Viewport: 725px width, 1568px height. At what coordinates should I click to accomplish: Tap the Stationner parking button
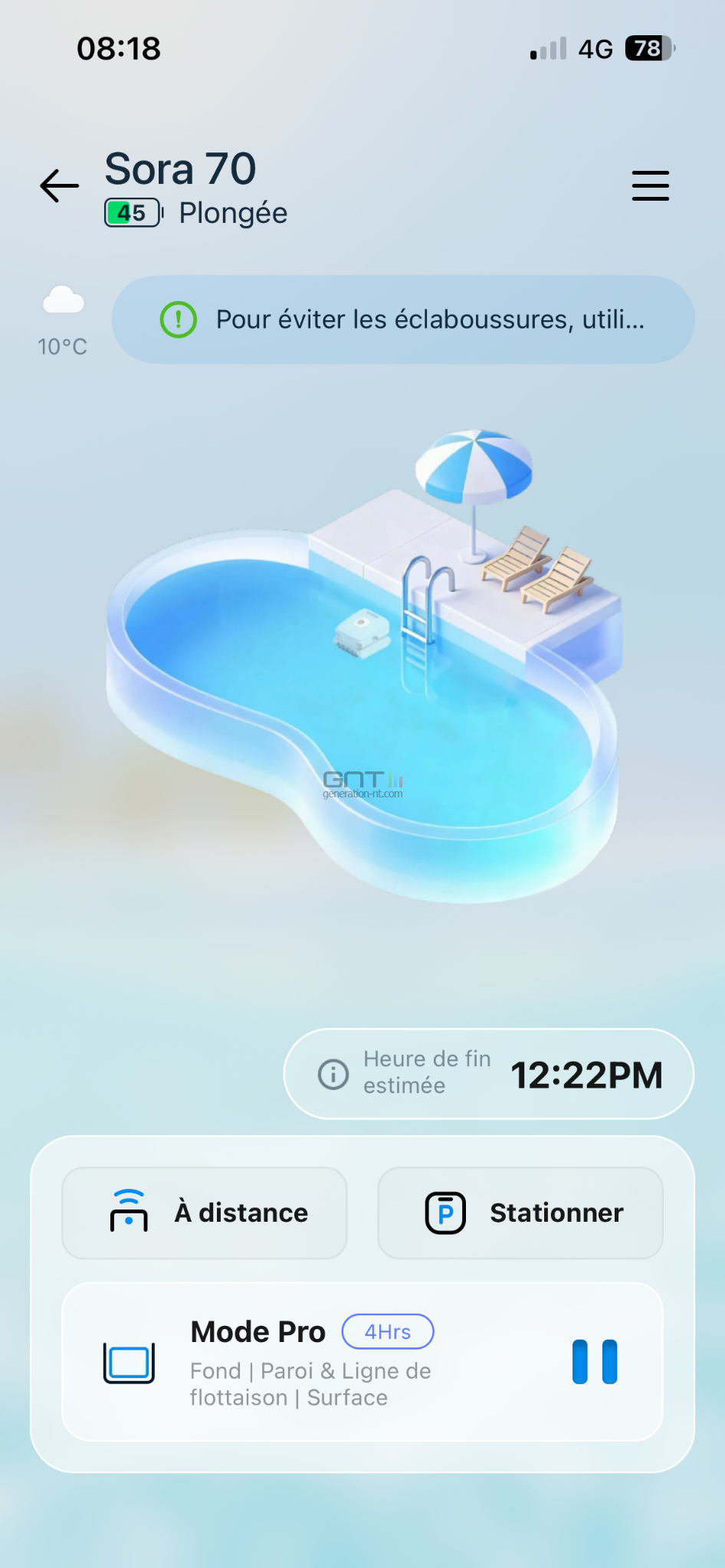[x=520, y=1213]
